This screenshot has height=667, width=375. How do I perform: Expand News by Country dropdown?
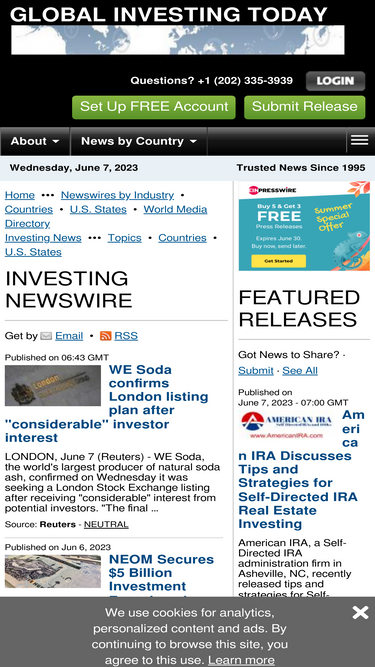click(139, 141)
